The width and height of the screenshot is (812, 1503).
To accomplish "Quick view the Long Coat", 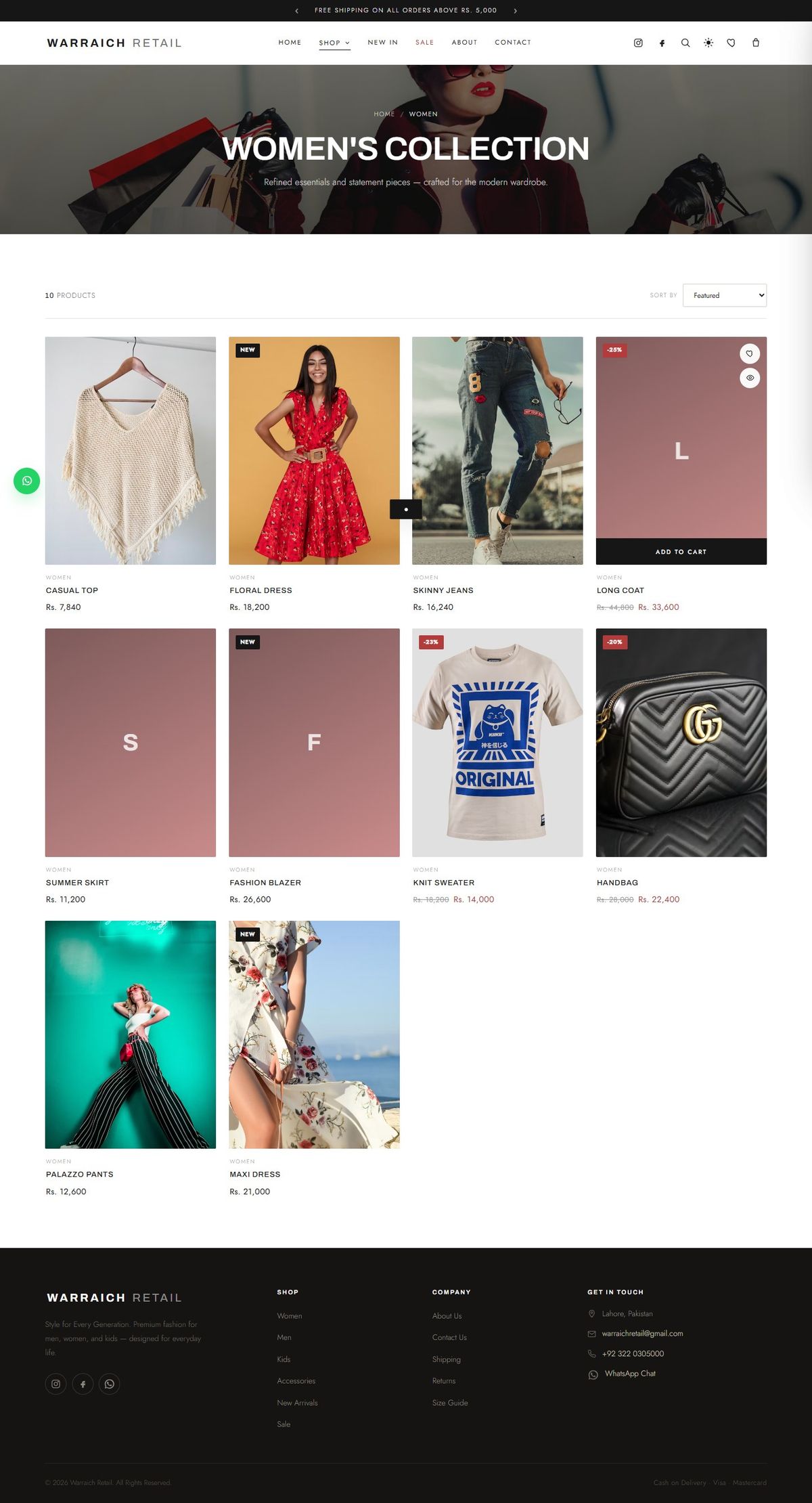I will pyautogui.click(x=750, y=378).
